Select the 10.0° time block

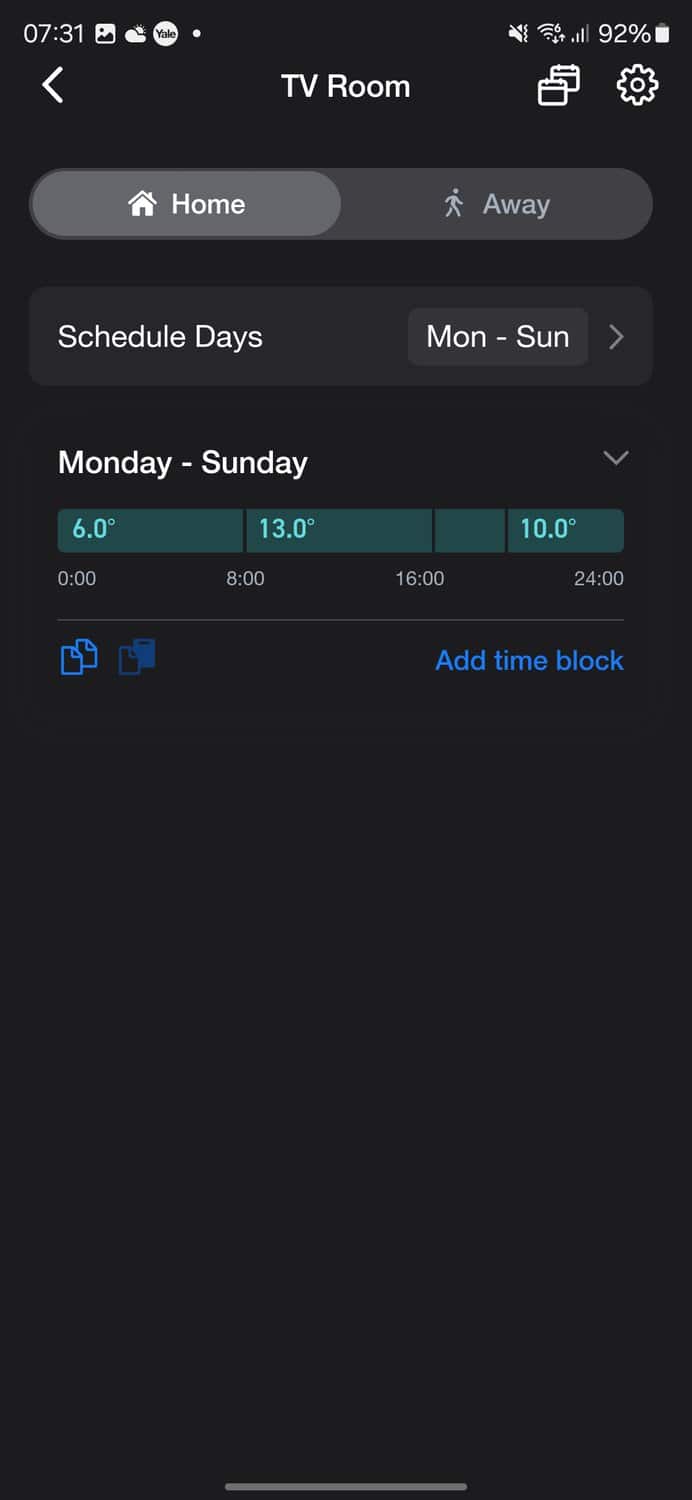[565, 530]
